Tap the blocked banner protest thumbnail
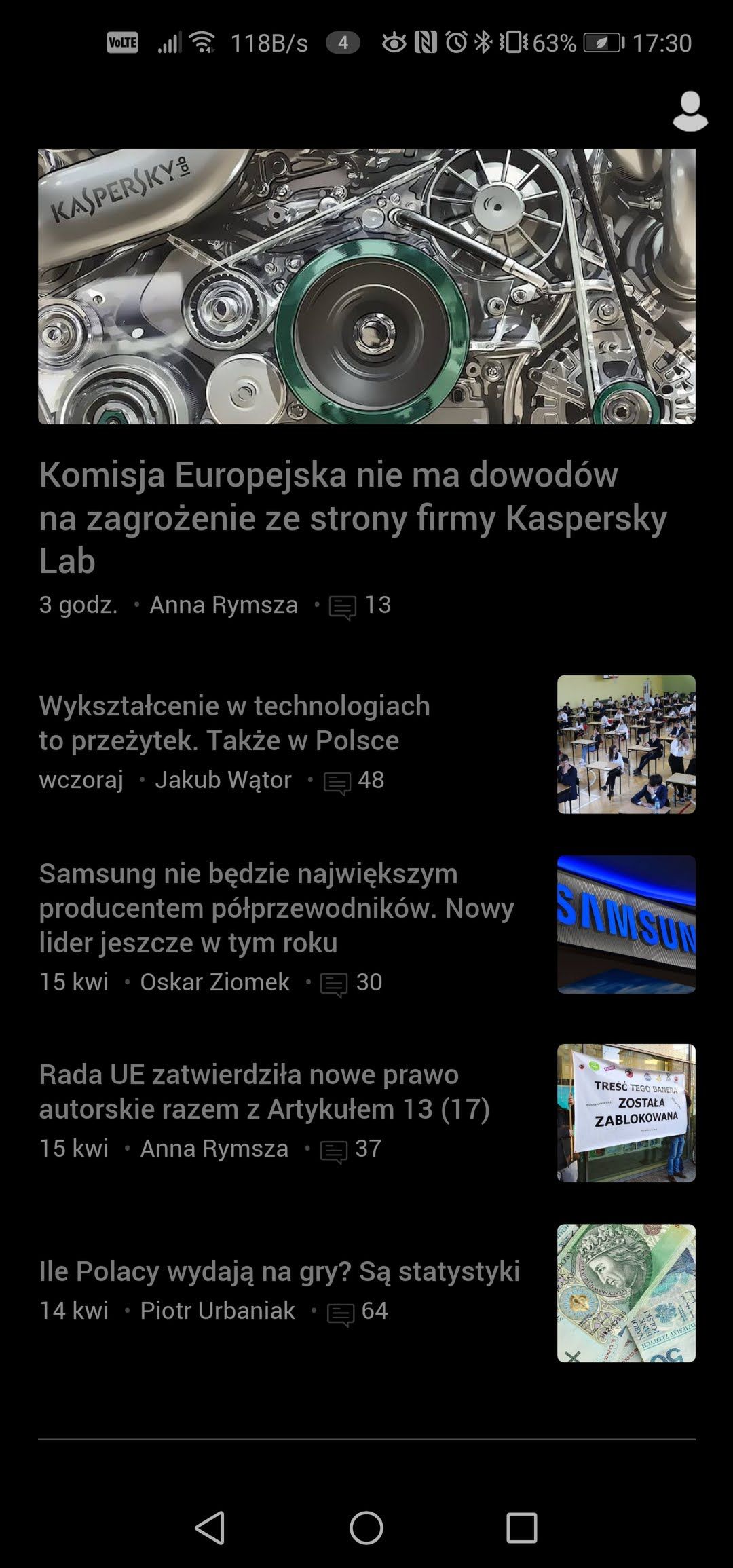This screenshot has height=1568, width=733. pos(626,1113)
